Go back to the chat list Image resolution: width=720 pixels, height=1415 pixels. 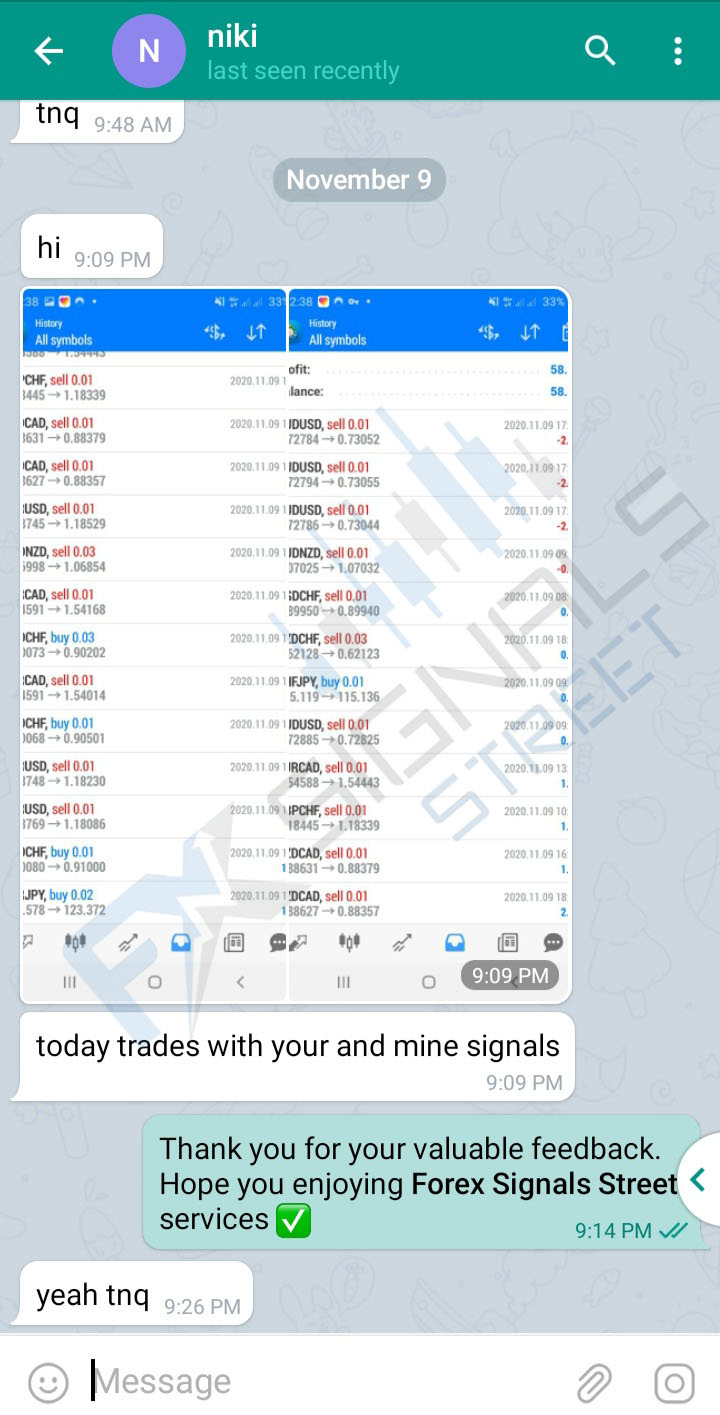coord(48,51)
